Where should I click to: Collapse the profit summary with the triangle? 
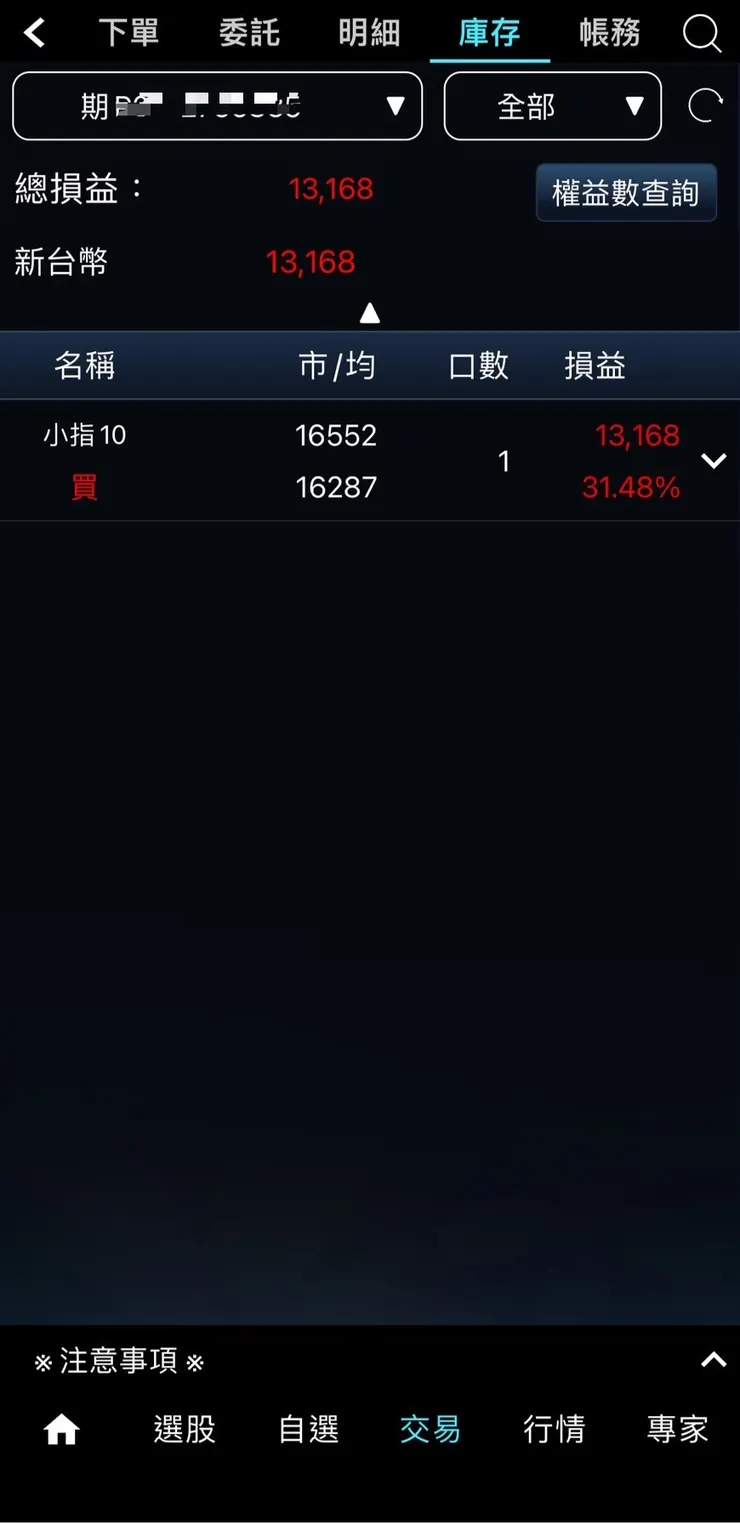[x=370, y=313]
